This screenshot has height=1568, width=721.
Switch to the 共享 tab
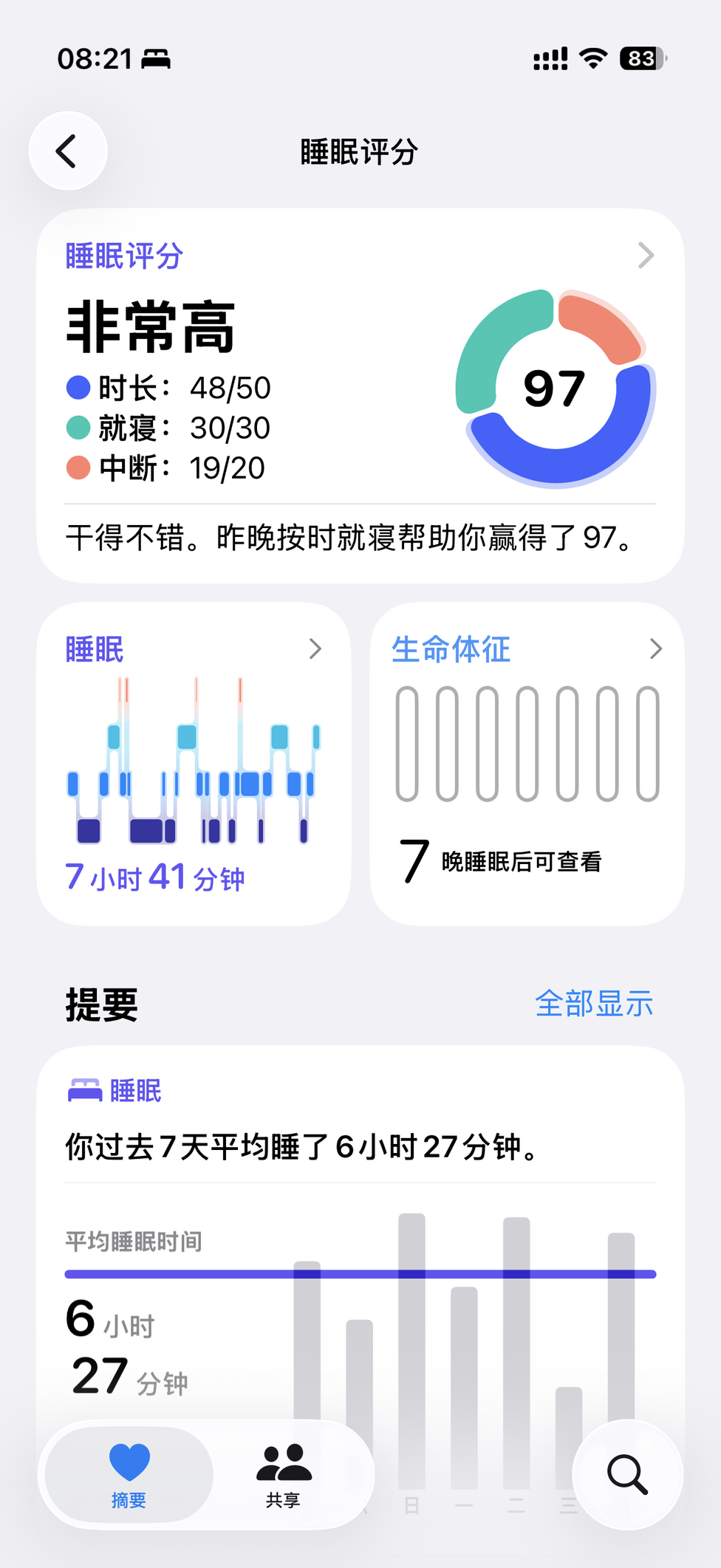pos(284,1475)
